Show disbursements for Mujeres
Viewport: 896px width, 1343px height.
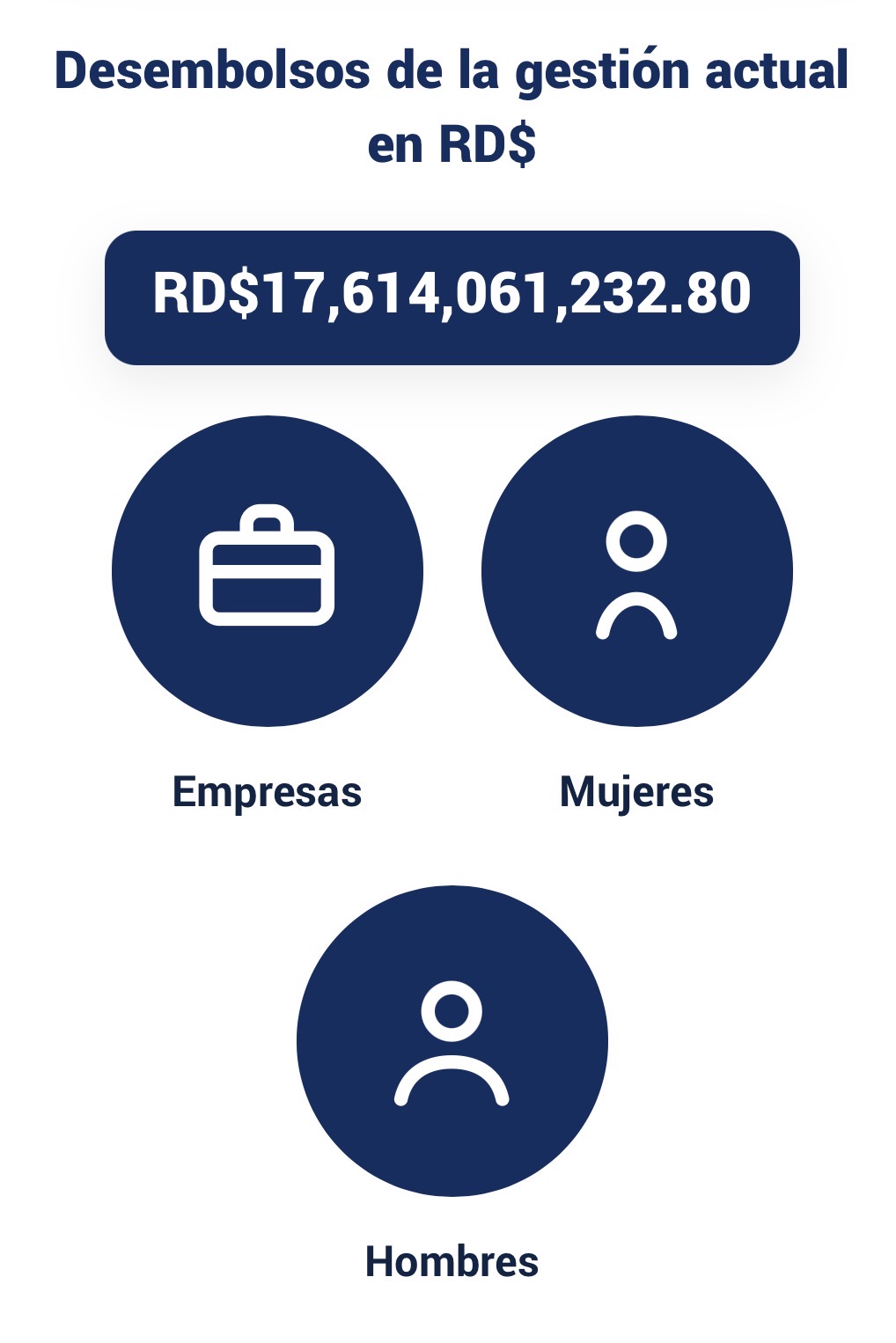(x=636, y=571)
